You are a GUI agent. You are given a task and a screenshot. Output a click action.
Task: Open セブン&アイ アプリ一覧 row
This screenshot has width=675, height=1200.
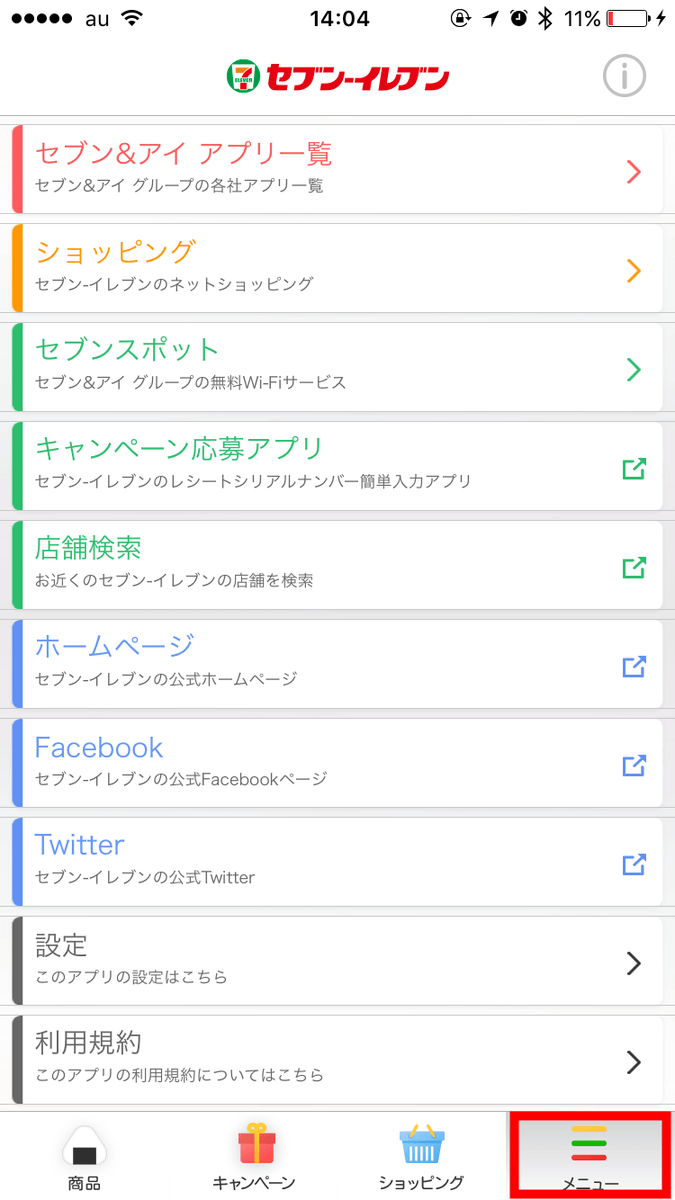(337, 169)
